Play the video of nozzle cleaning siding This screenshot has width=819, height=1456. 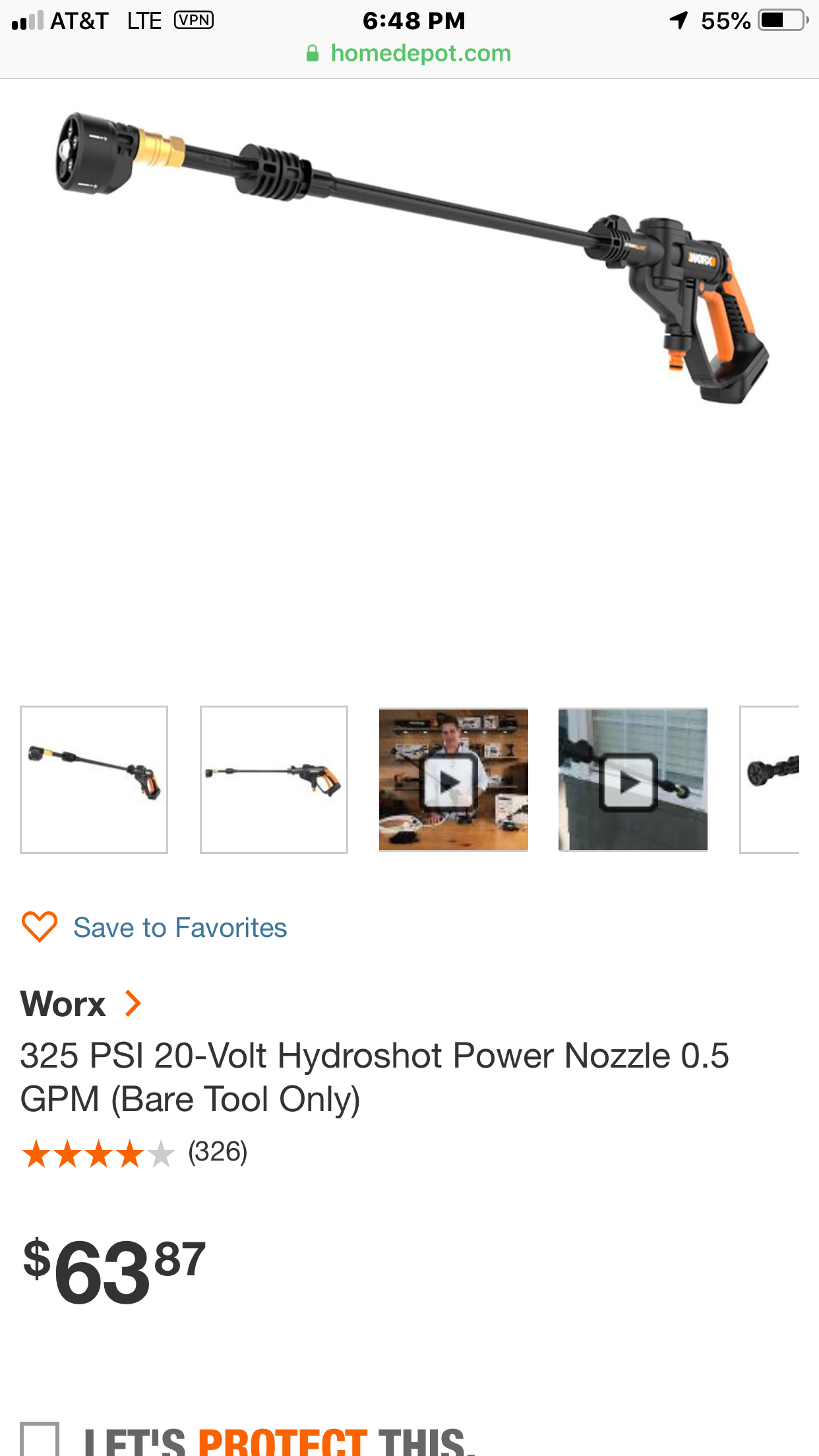point(632,781)
